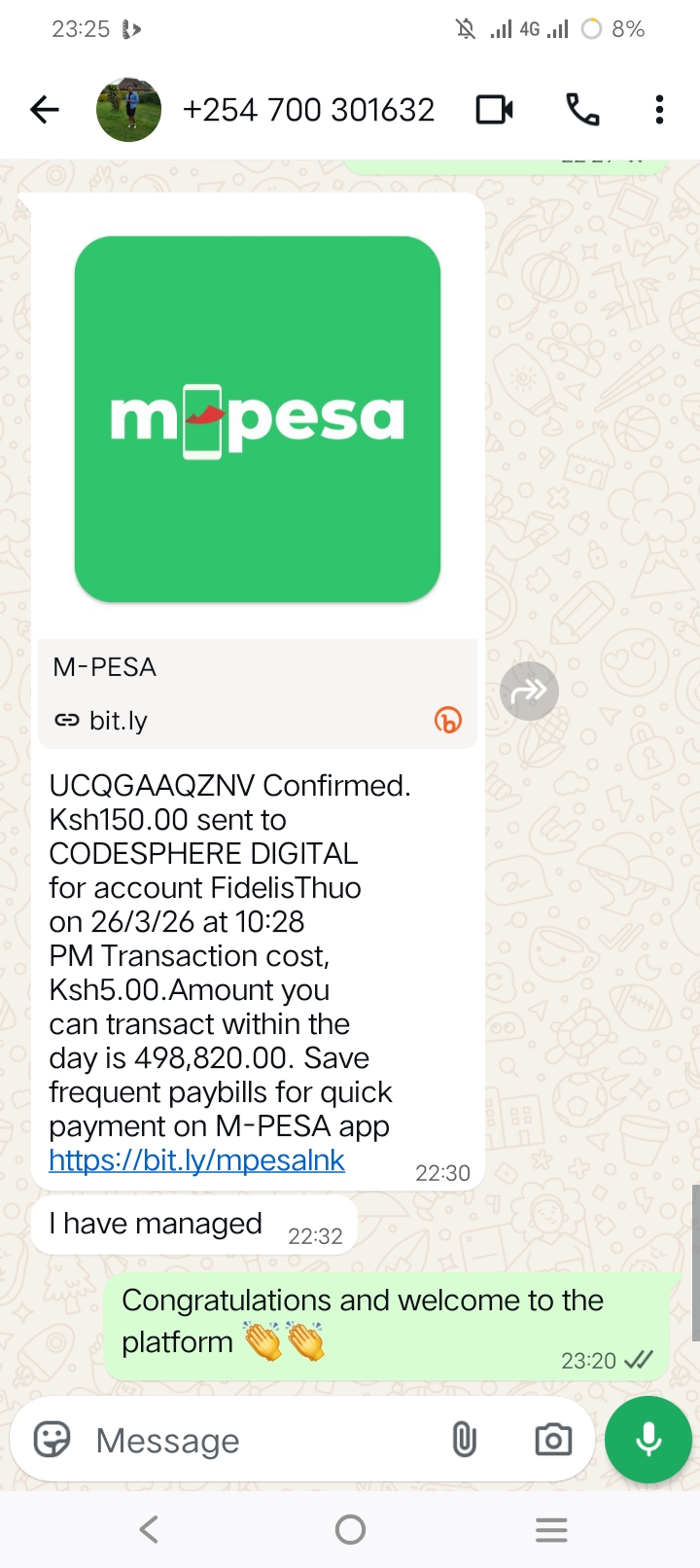Tap the forward arrow on the M-PESA message
Screen dimensions: 700x1568
(x=529, y=691)
